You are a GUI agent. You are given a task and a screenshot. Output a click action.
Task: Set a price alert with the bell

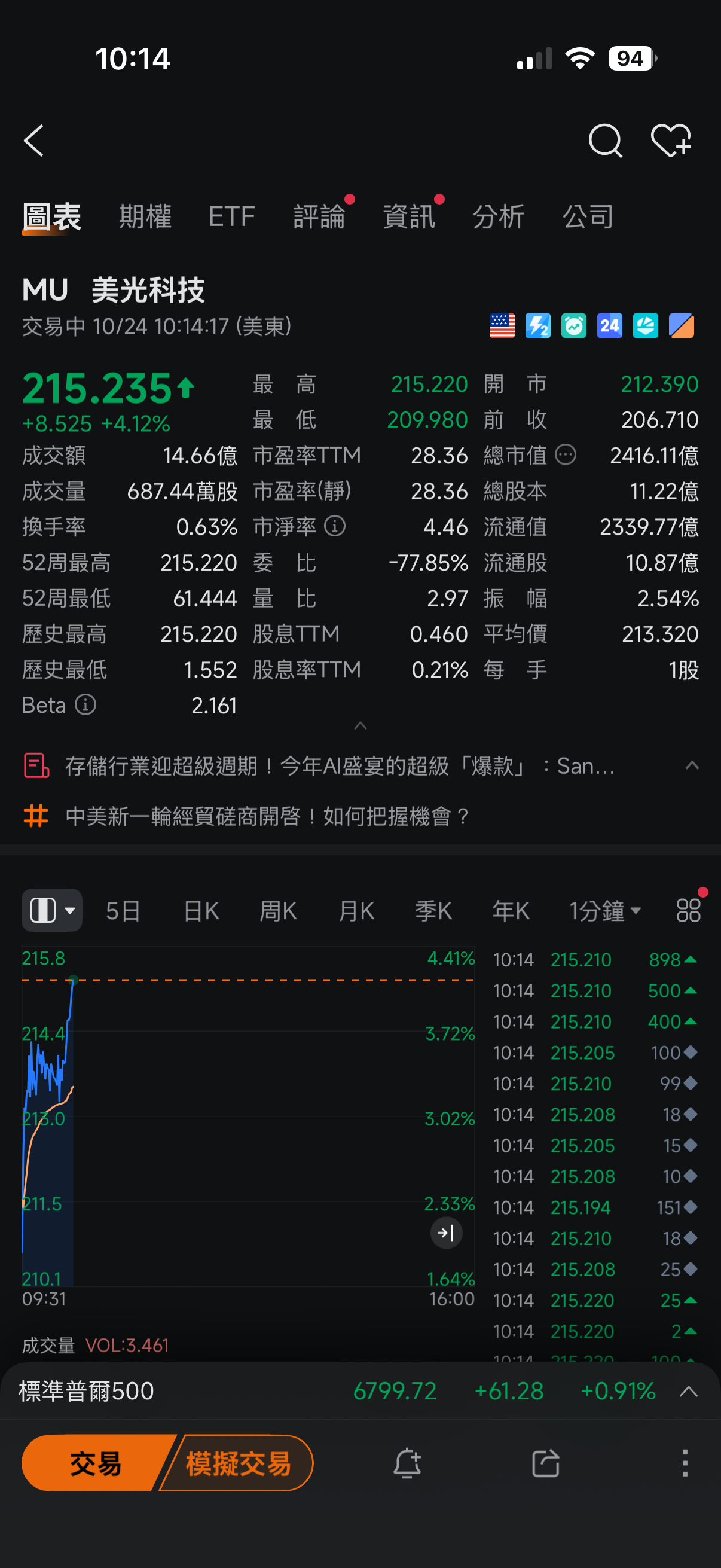coord(407,1463)
